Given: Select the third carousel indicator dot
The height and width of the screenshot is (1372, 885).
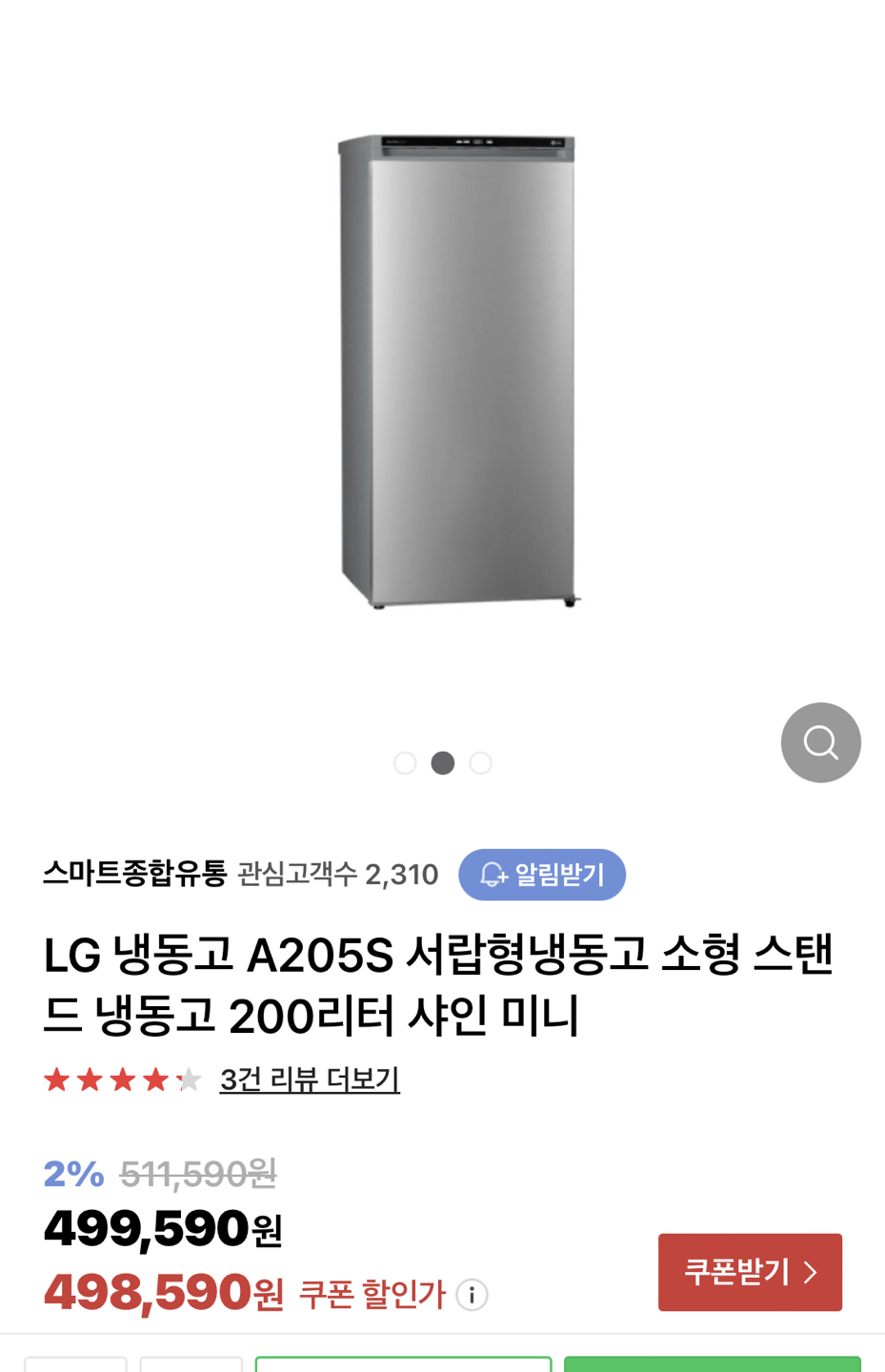Looking at the screenshot, I should click(480, 761).
